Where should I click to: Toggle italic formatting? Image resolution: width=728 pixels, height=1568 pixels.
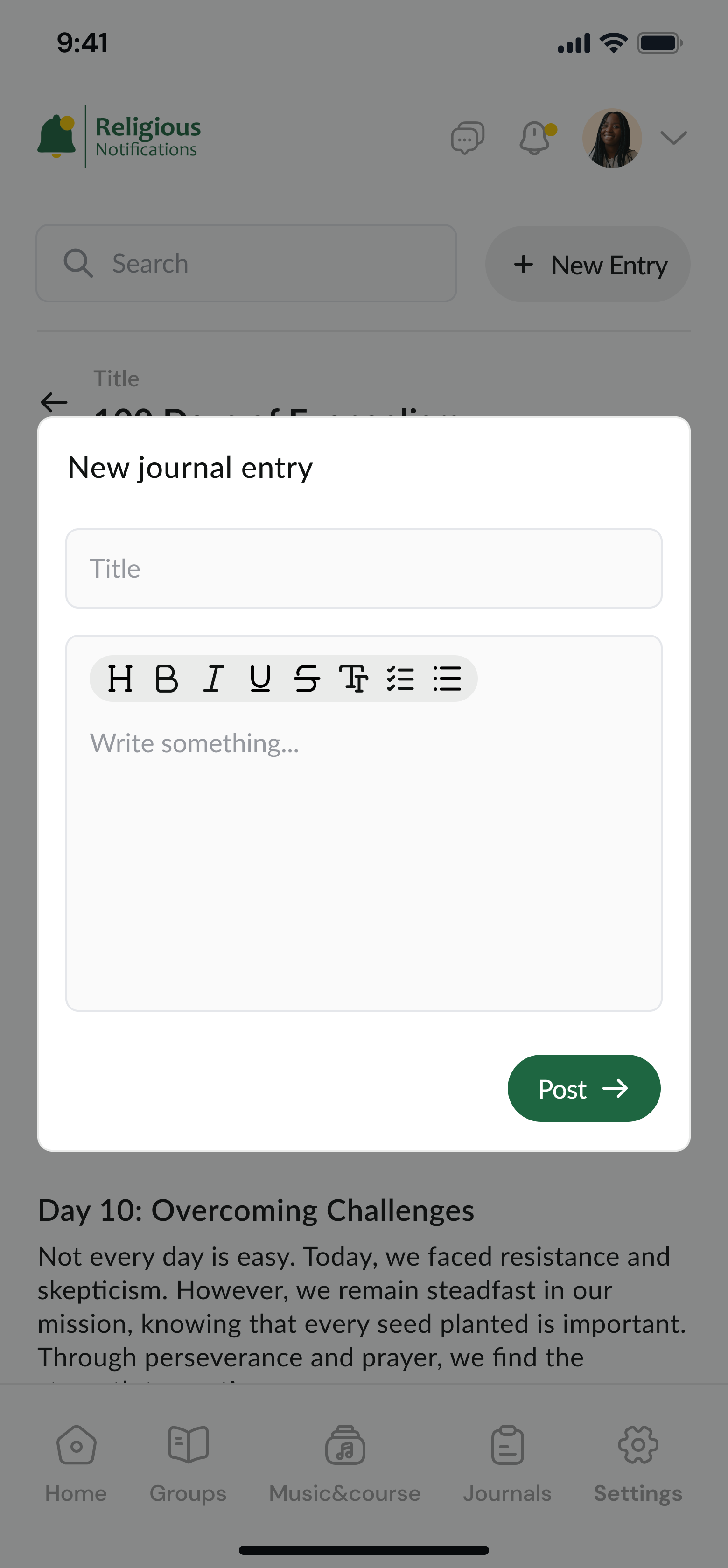click(x=213, y=678)
